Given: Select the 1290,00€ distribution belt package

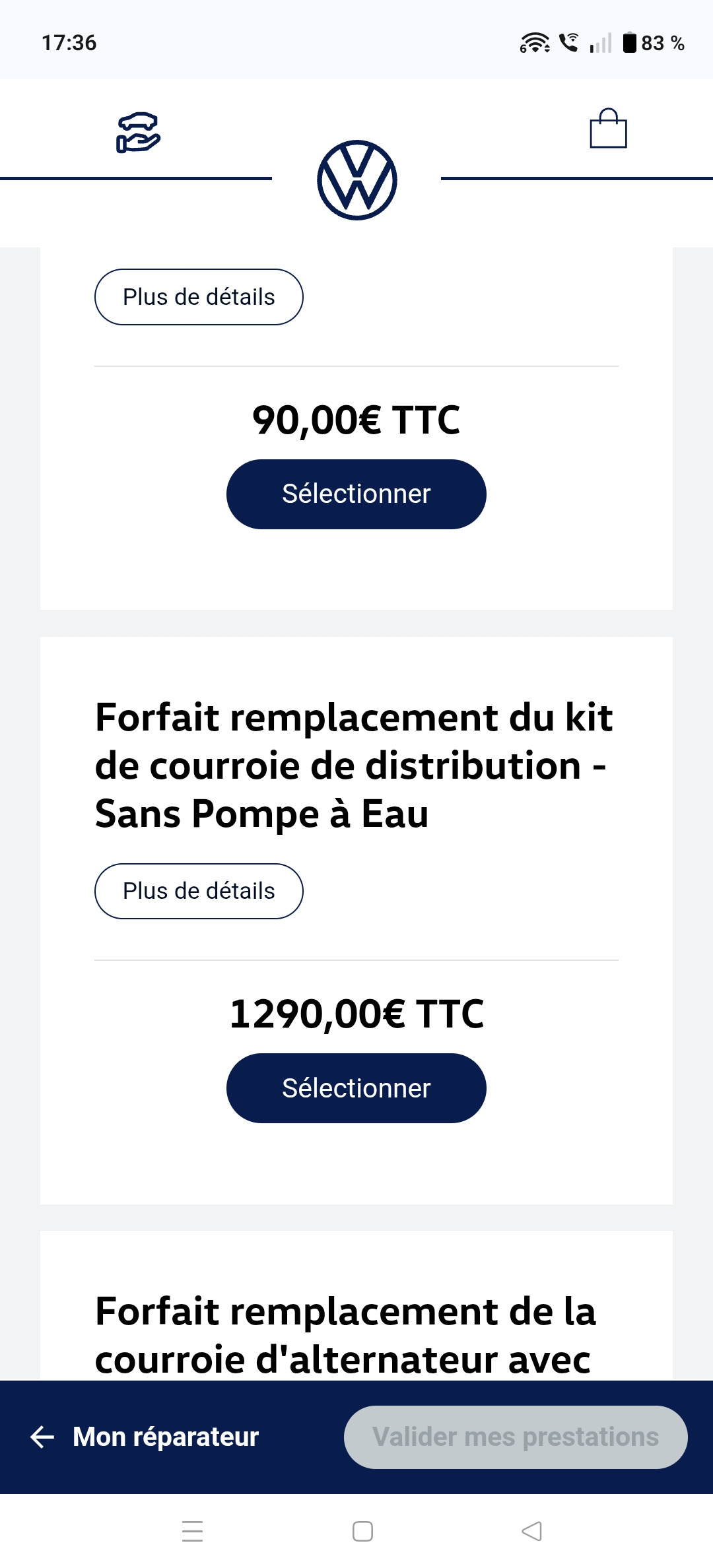Looking at the screenshot, I should click(356, 1088).
